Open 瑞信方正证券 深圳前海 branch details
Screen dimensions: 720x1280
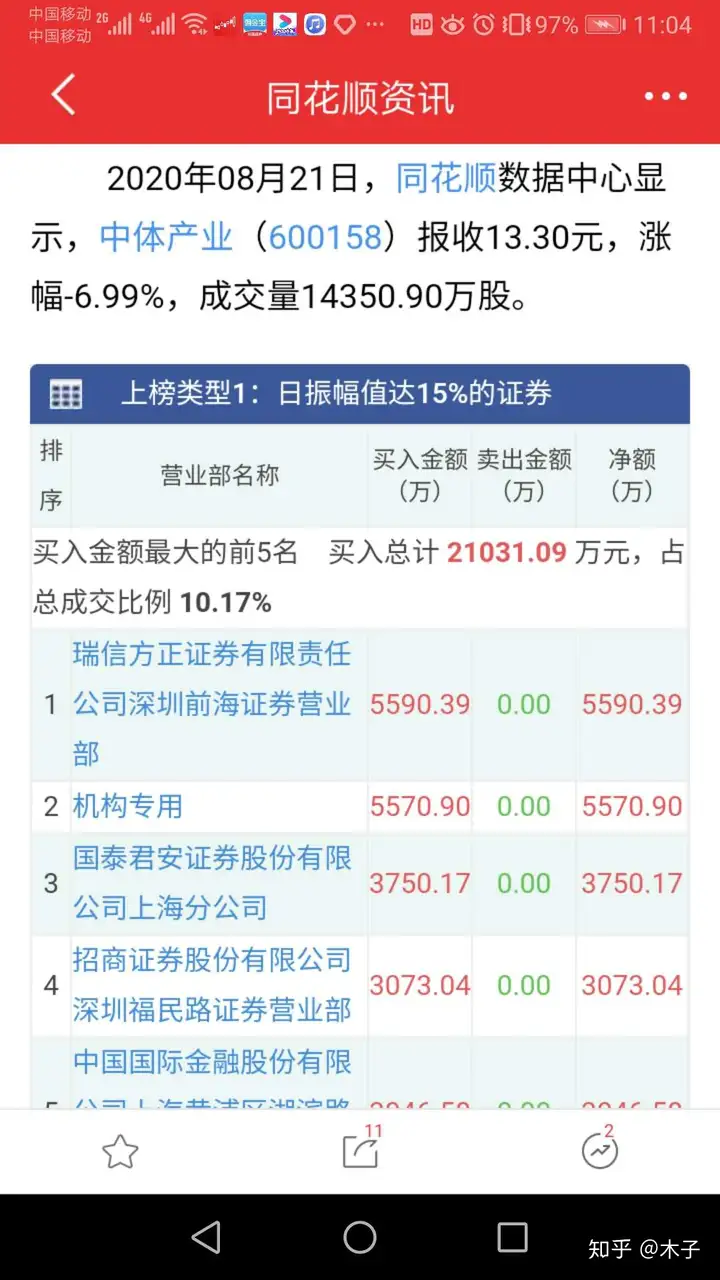[x=212, y=704]
